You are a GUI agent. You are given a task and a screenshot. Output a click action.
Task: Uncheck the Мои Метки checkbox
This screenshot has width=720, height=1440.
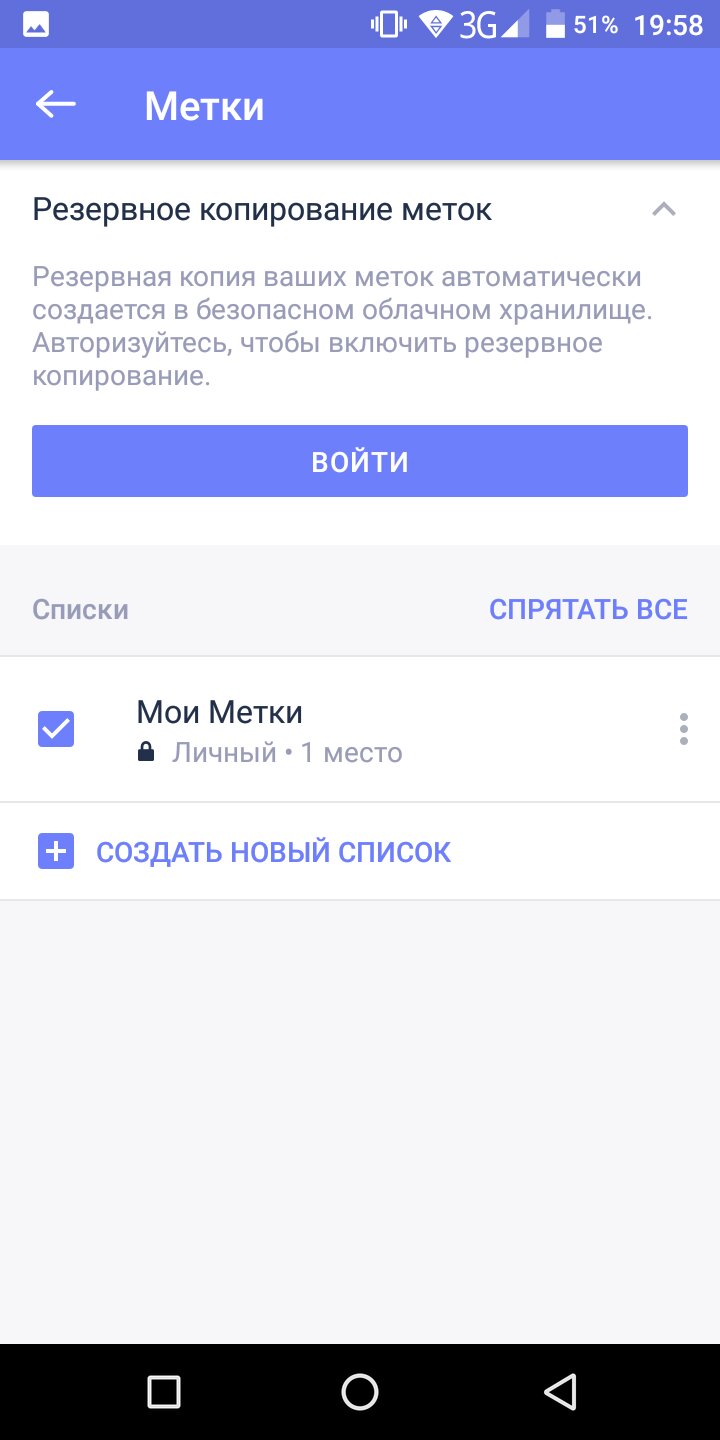point(56,729)
